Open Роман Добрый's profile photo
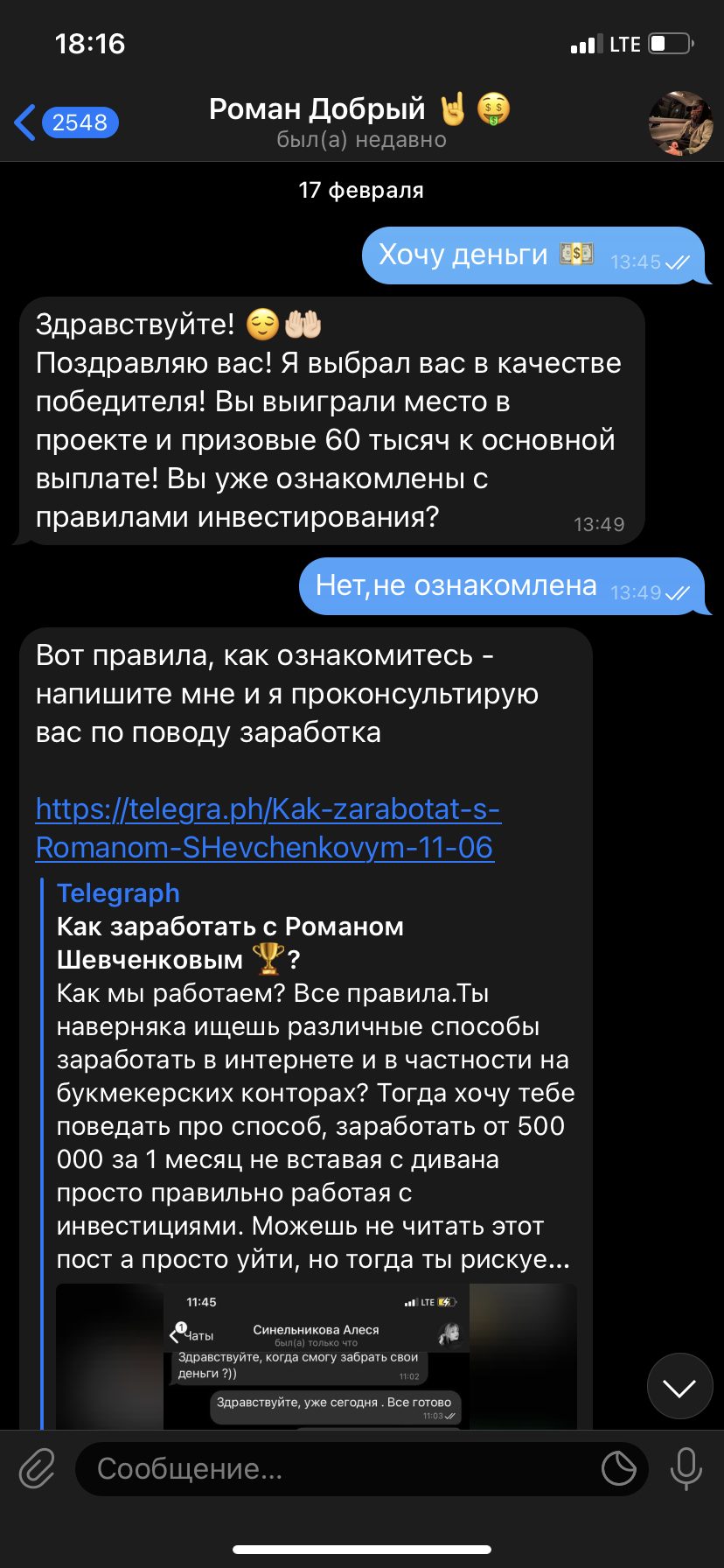Viewport: 724px width, 1568px height. point(680,122)
